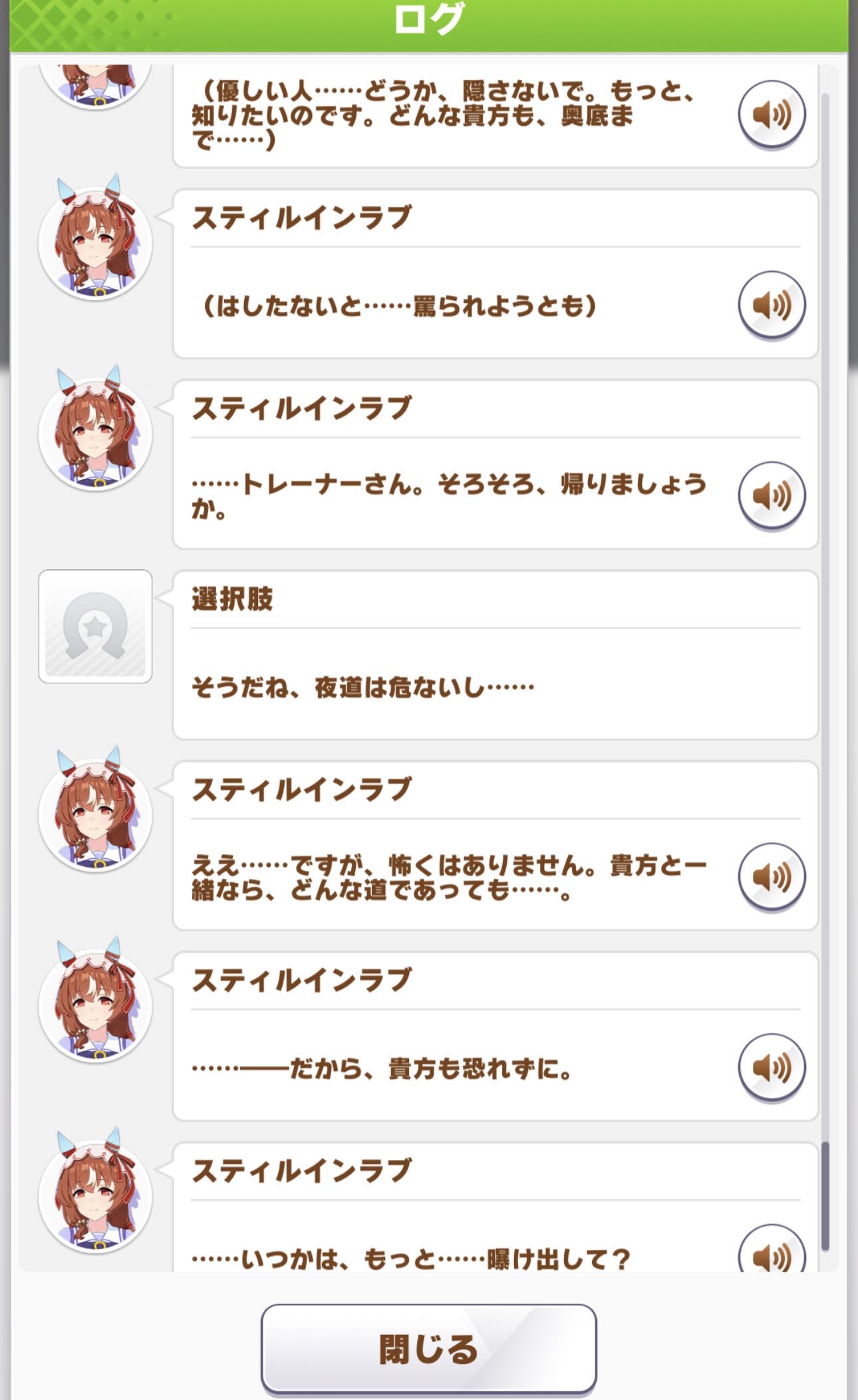Play voice for はしたないと……罵られようとも line
Image resolution: width=858 pixels, height=1400 pixels.
[x=772, y=304]
